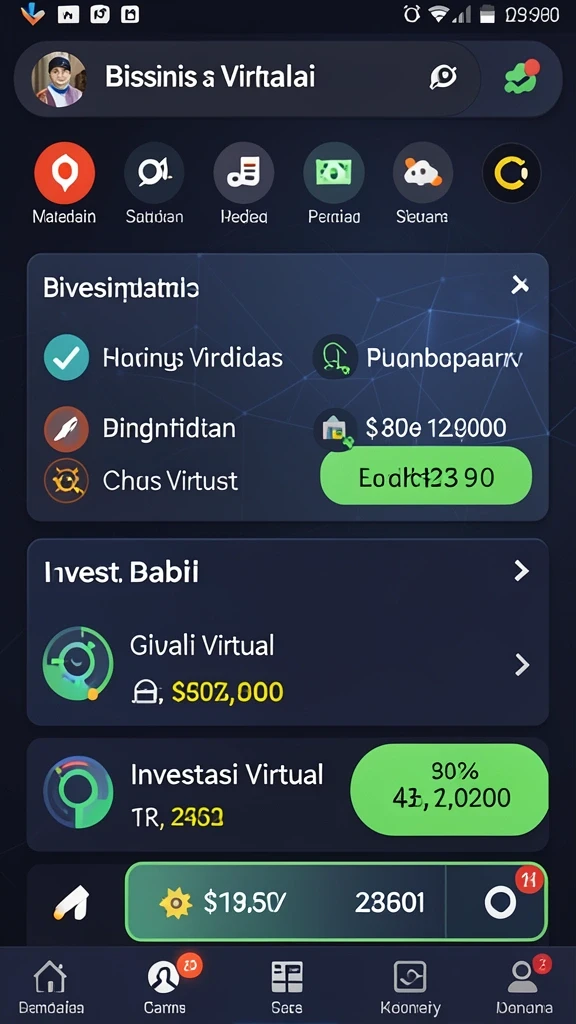
Task: Tap the green notification icon with red dot
Action: point(522,78)
